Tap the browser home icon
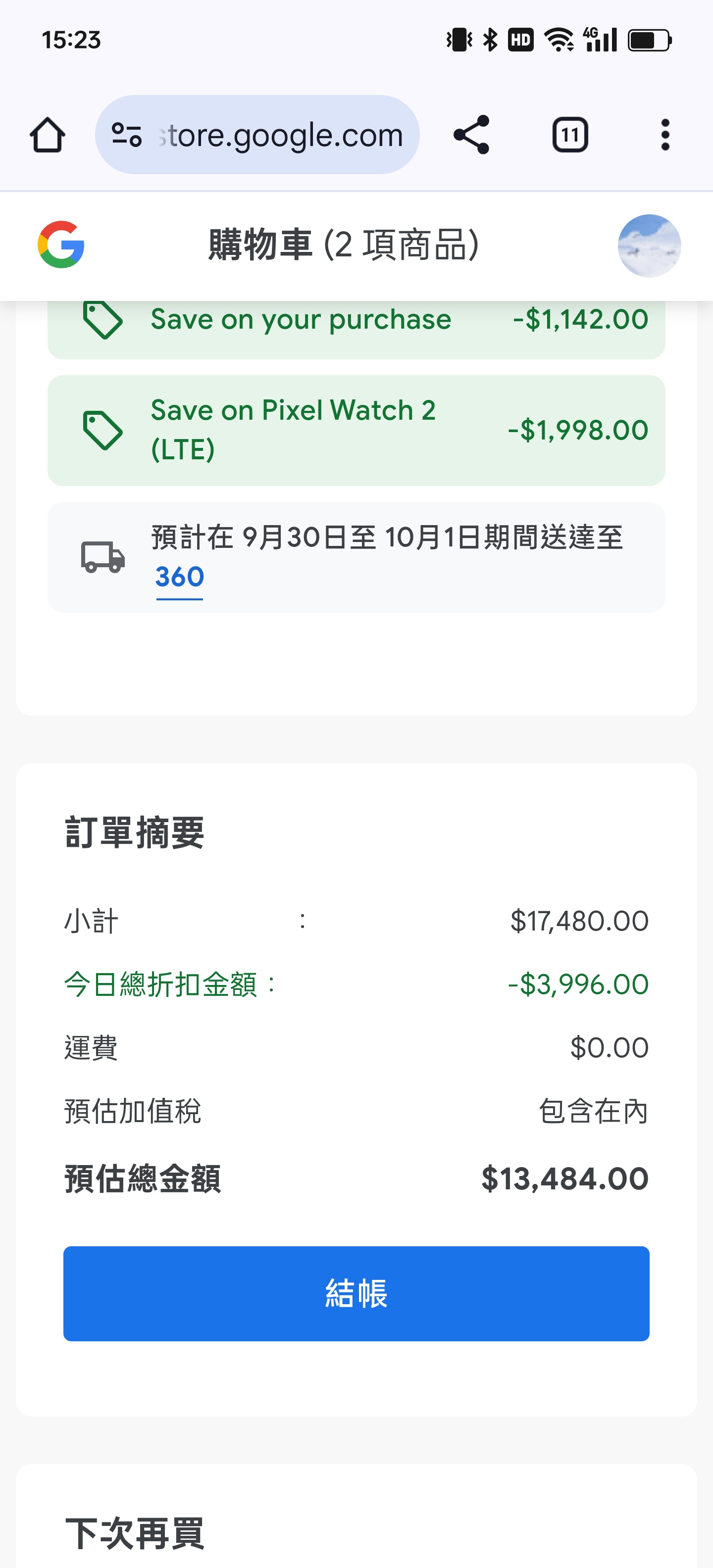This screenshot has width=713, height=1568. [48, 135]
